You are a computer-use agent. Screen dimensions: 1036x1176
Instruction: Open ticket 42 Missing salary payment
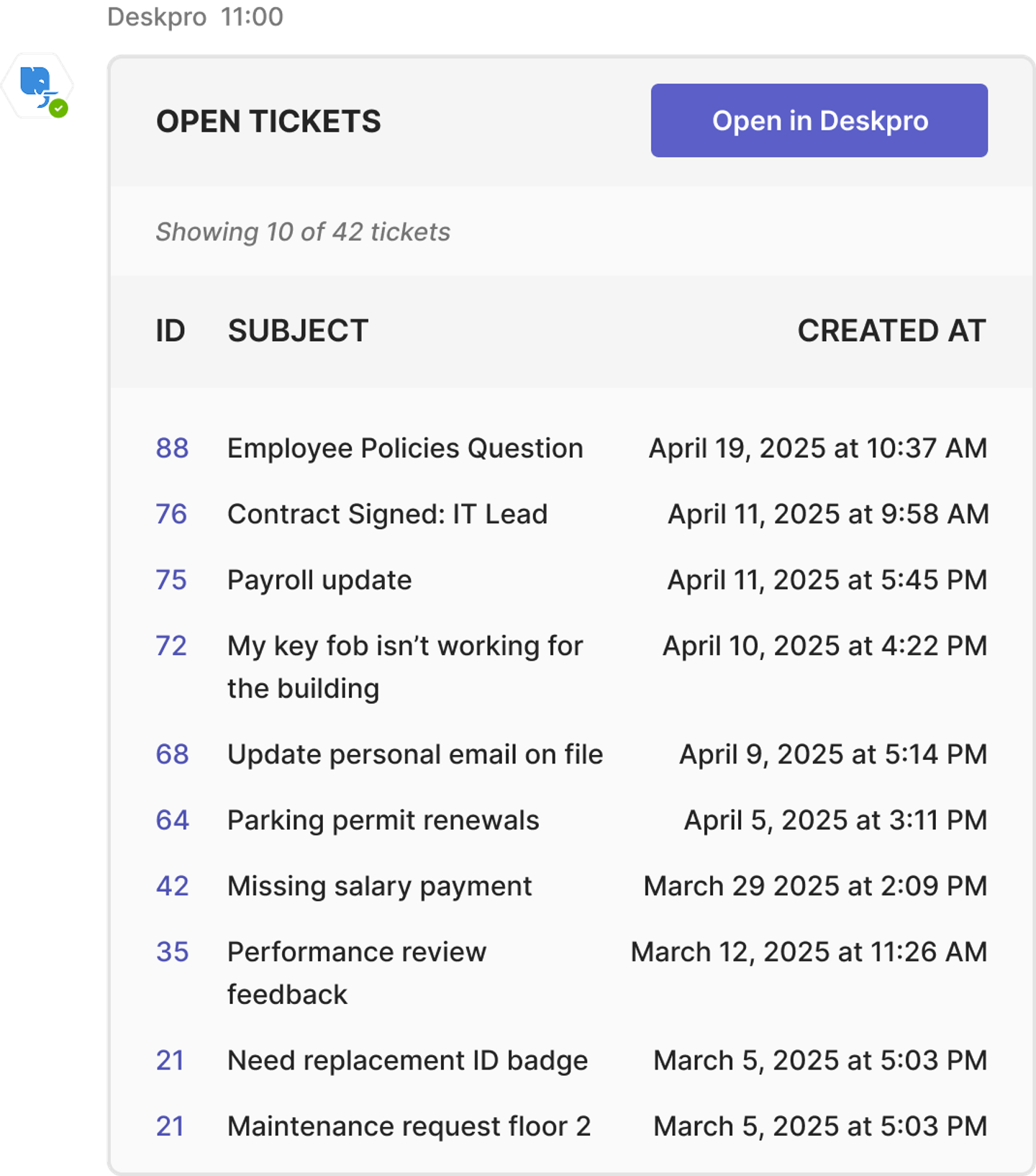(172, 887)
